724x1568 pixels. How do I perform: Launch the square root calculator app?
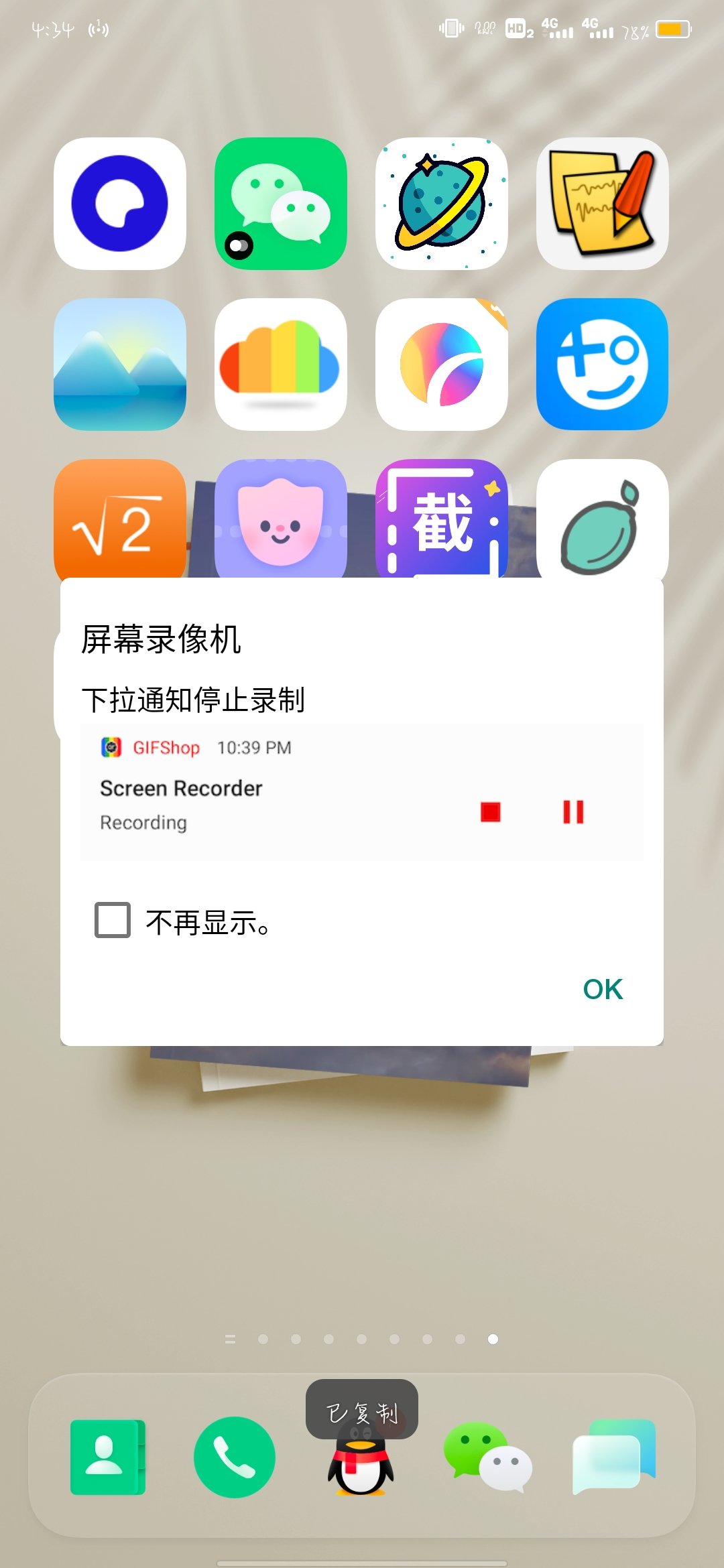pos(120,519)
